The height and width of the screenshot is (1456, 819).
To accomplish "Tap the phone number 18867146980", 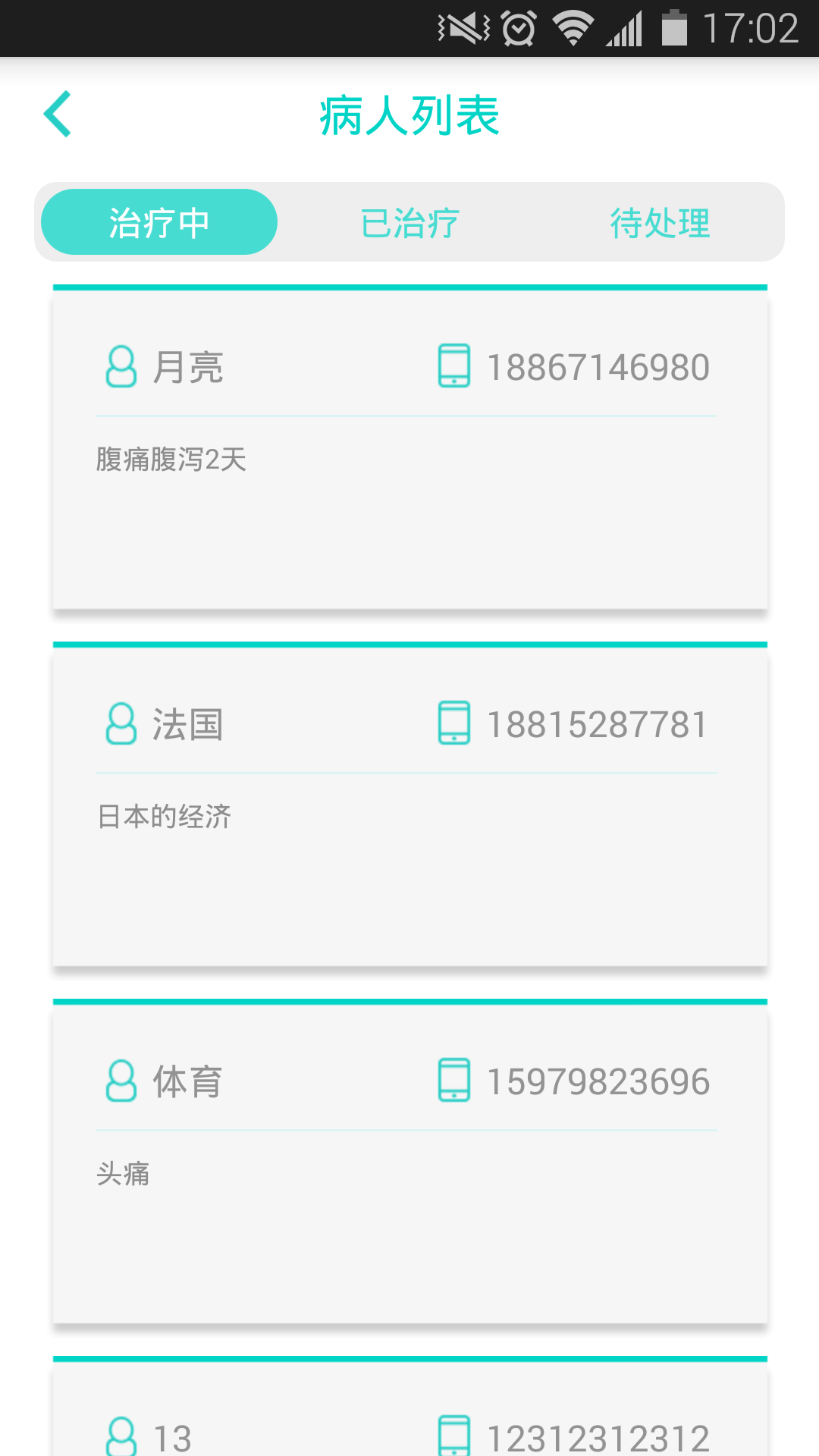I will pos(598,365).
